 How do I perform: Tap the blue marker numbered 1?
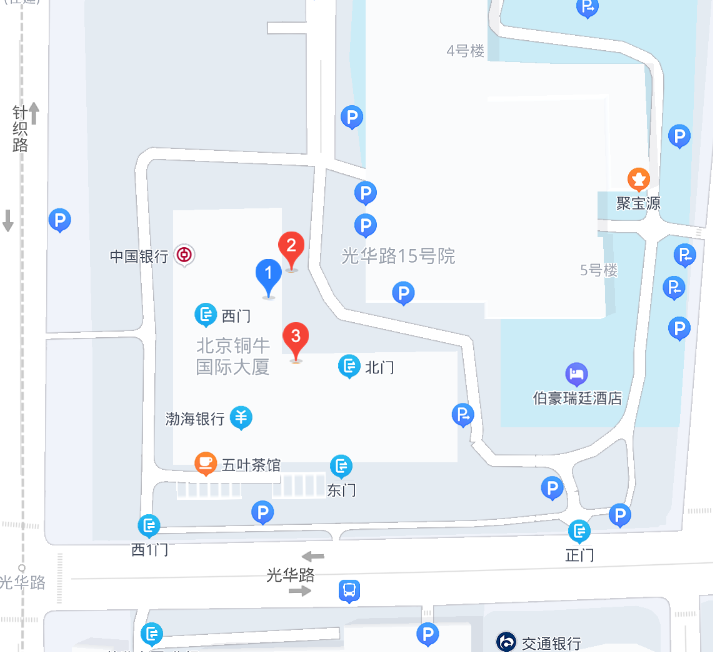(267, 274)
